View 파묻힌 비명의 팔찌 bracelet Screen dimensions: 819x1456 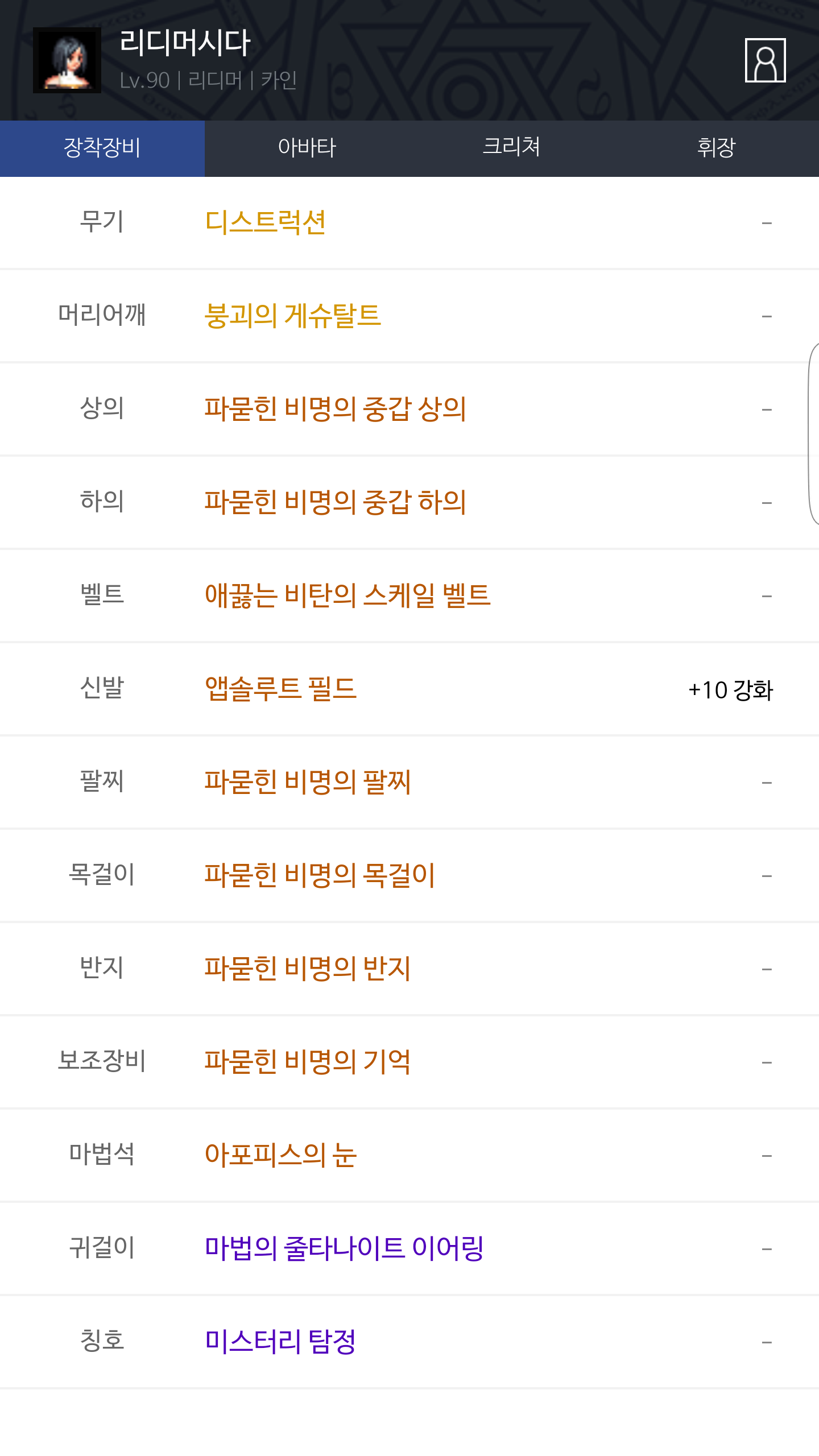pos(307,781)
